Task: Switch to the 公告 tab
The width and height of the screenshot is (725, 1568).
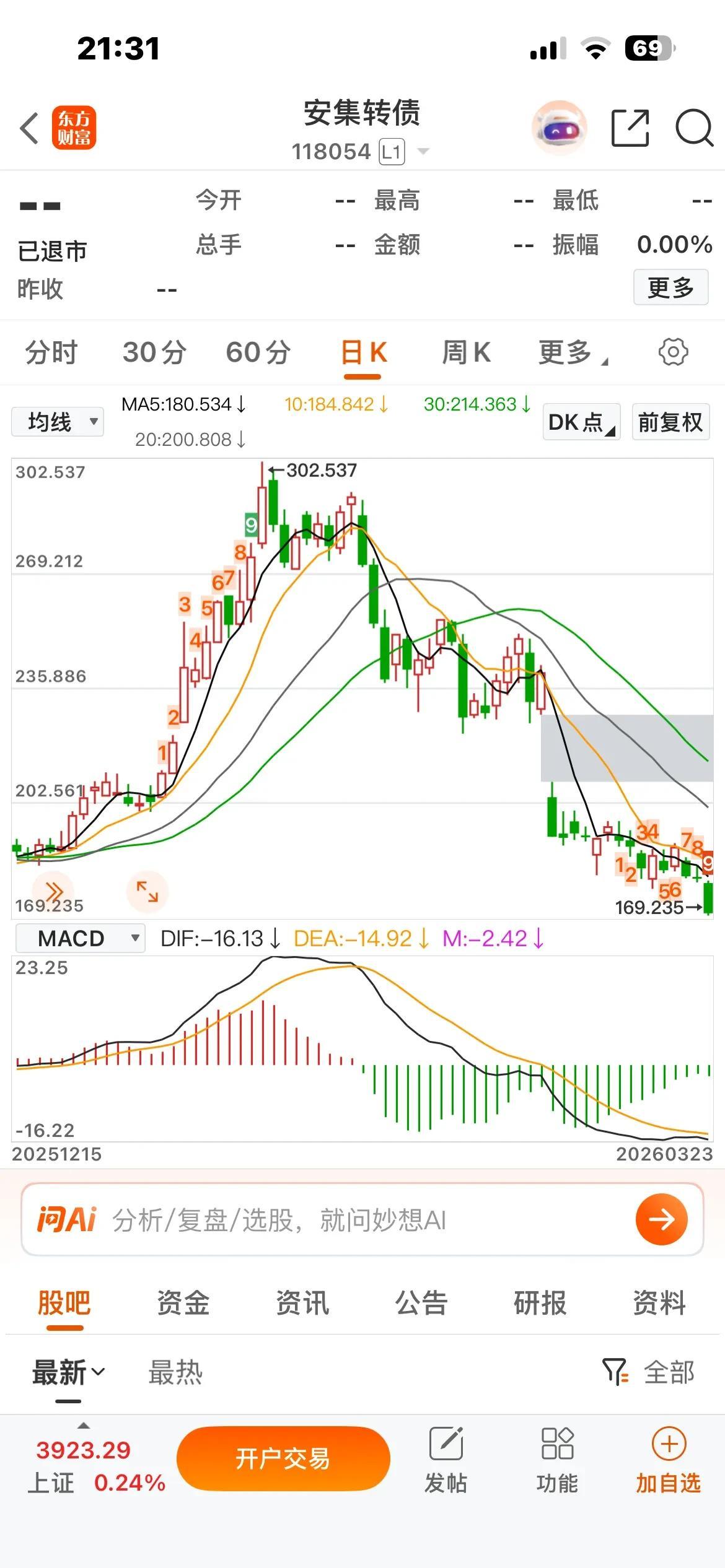Action: (x=421, y=1303)
